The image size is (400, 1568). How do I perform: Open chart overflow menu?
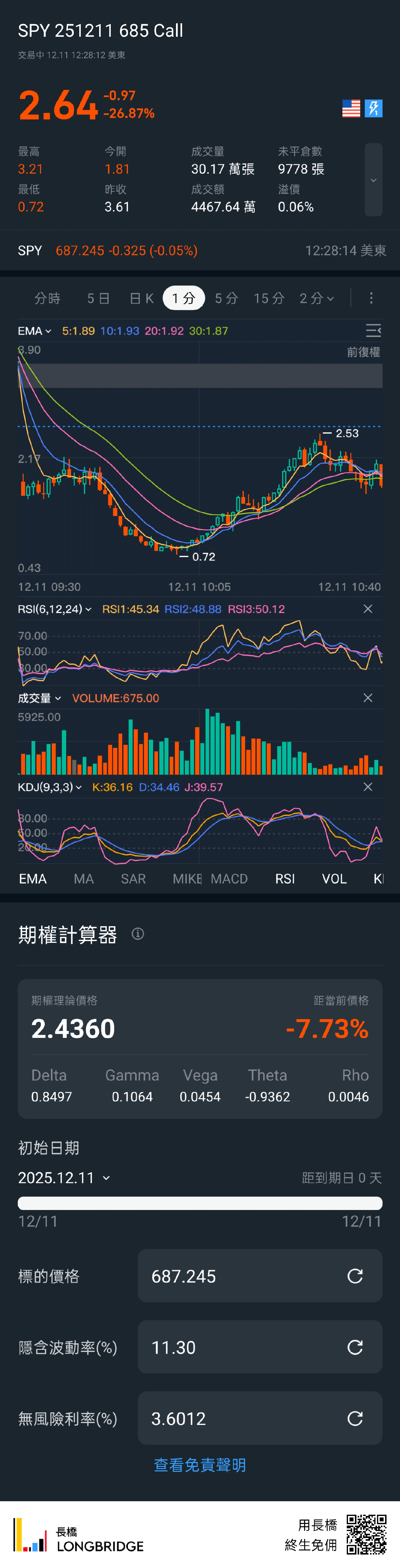pyautogui.click(x=371, y=298)
